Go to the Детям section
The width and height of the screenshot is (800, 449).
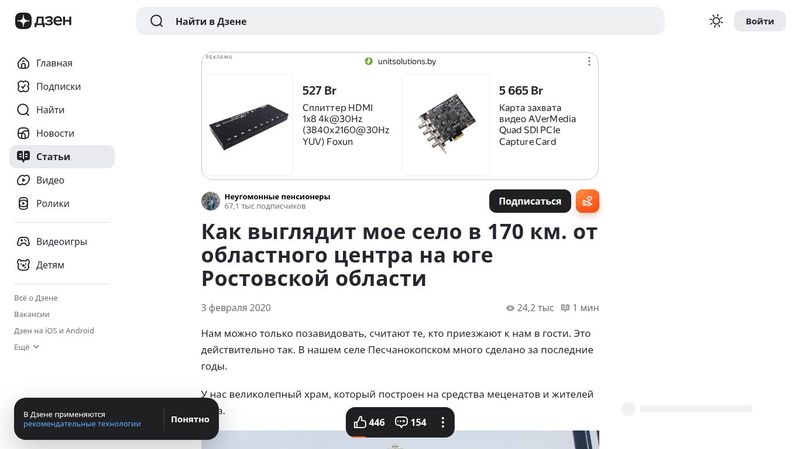tap(50, 265)
